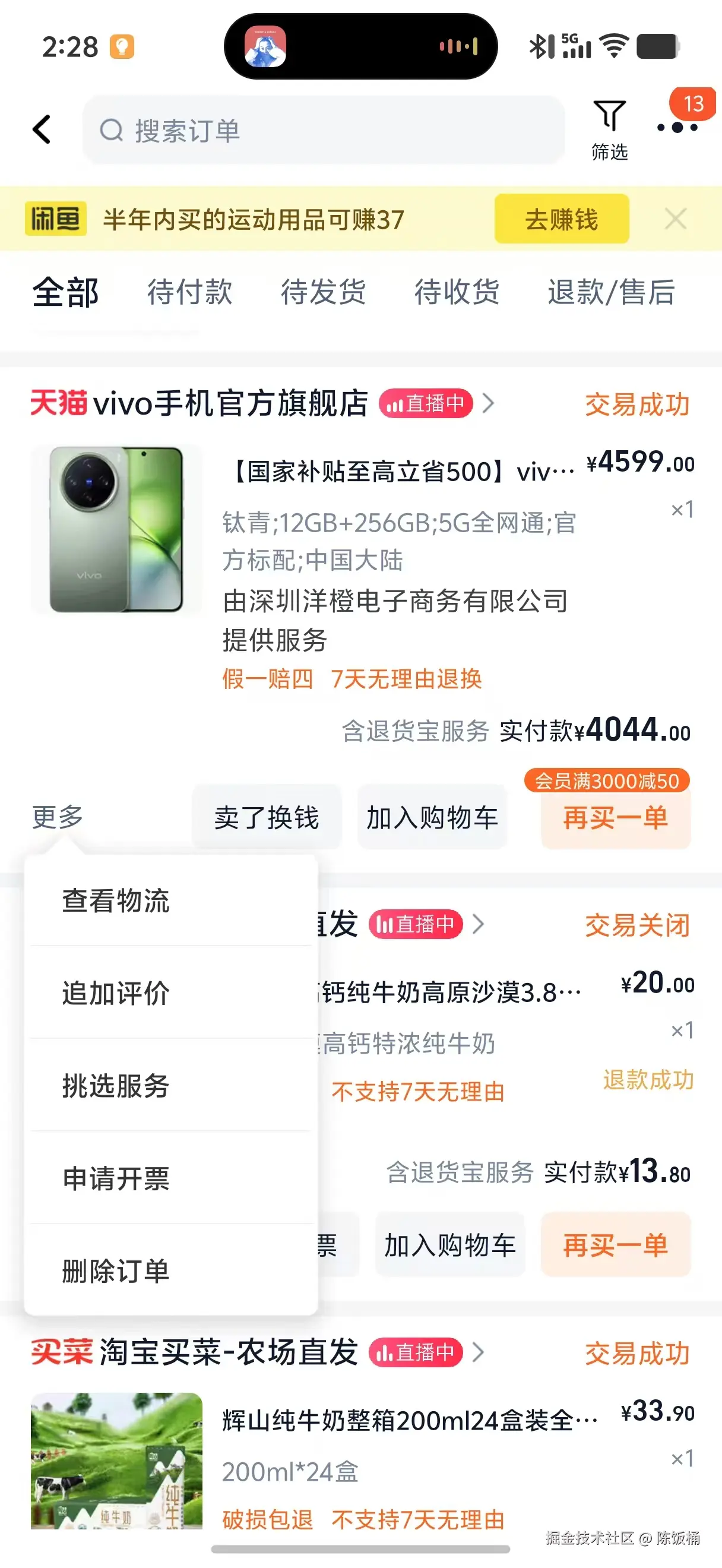Image resolution: width=722 pixels, height=1568 pixels.
Task: Switch to the 待付款 tab
Action: pyautogui.click(x=190, y=292)
